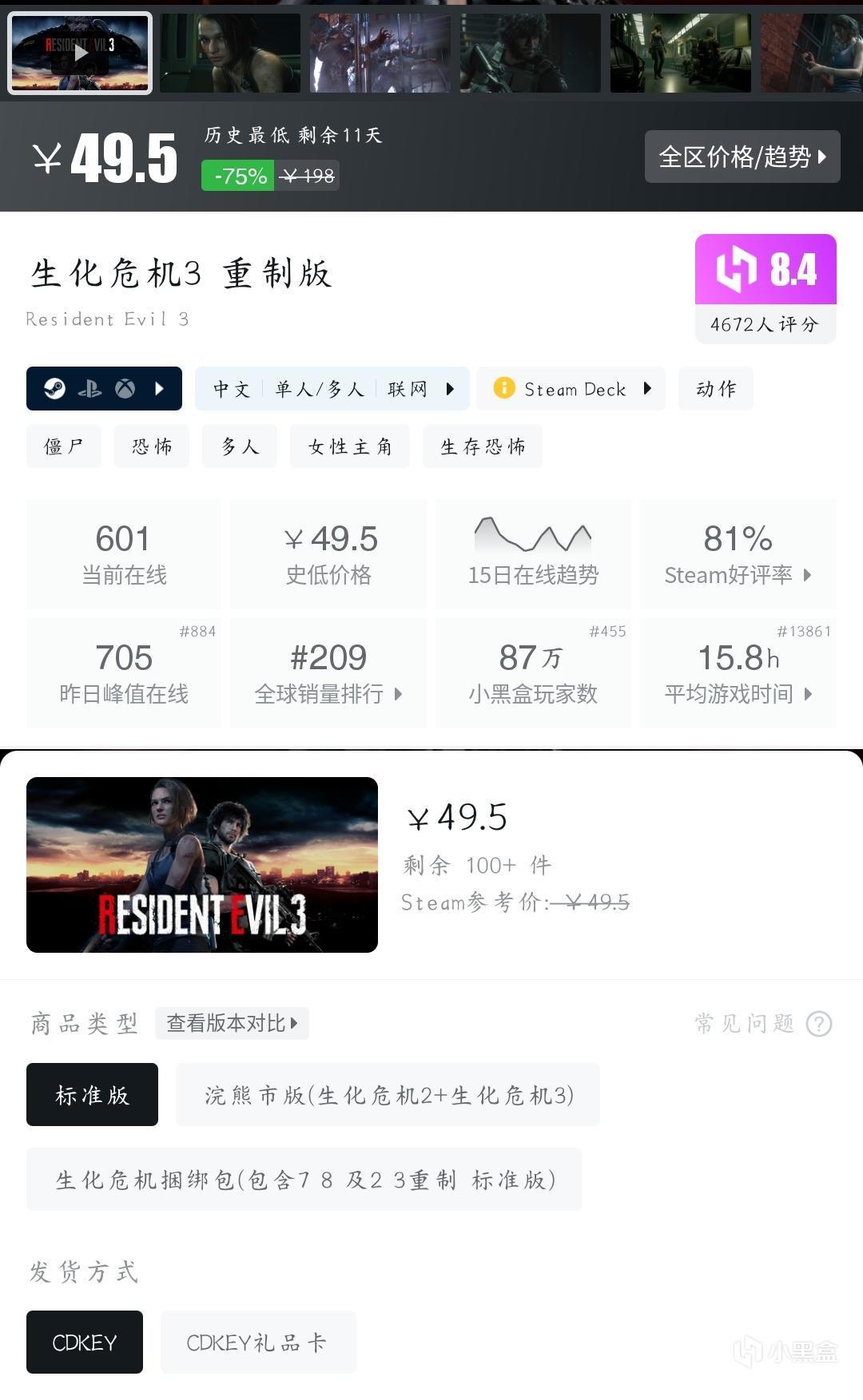
Task: Tap the 生存恐怖 tag chip
Action: coord(483,446)
